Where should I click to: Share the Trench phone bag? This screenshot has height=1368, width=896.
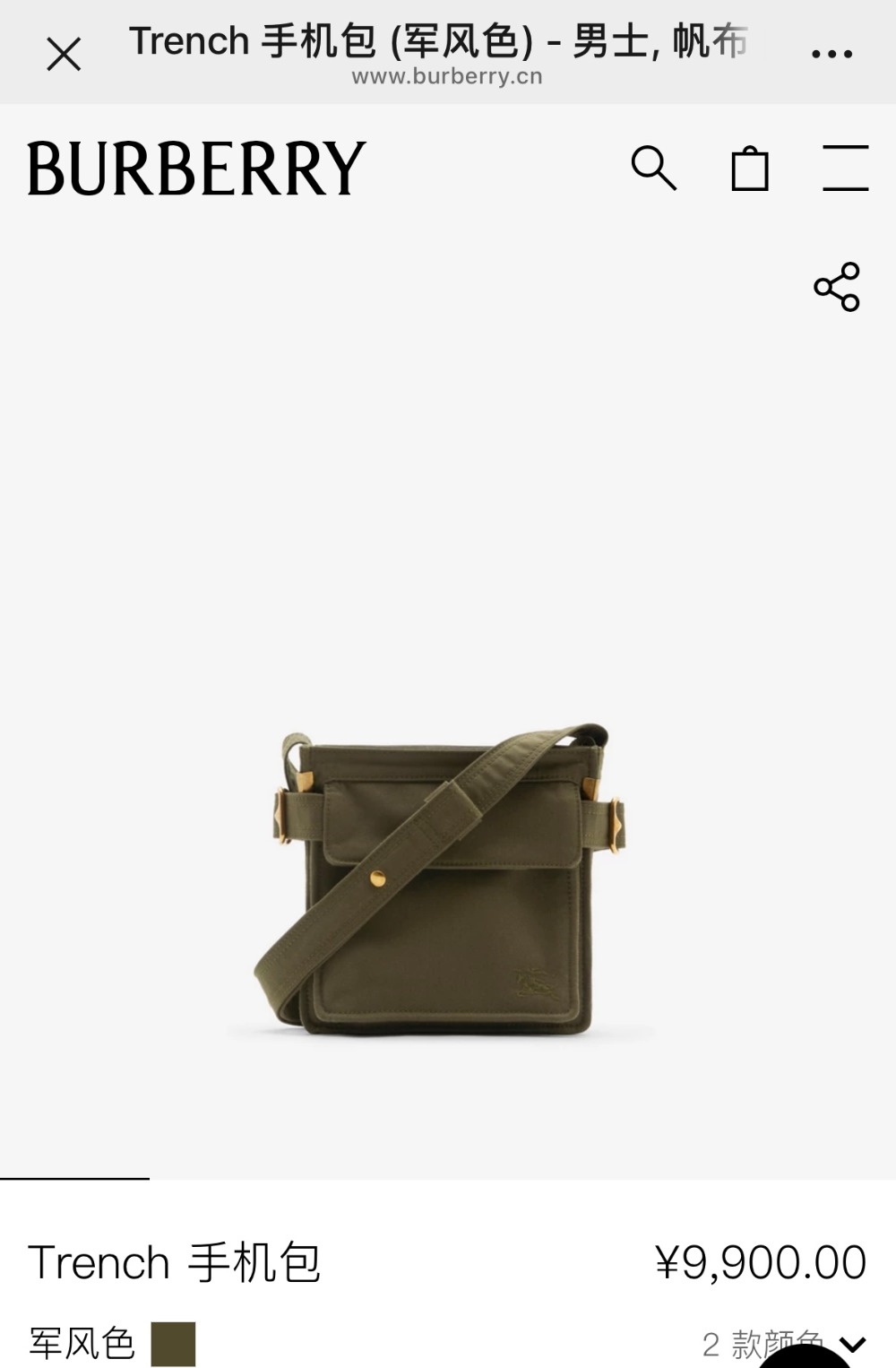point(836,287)
